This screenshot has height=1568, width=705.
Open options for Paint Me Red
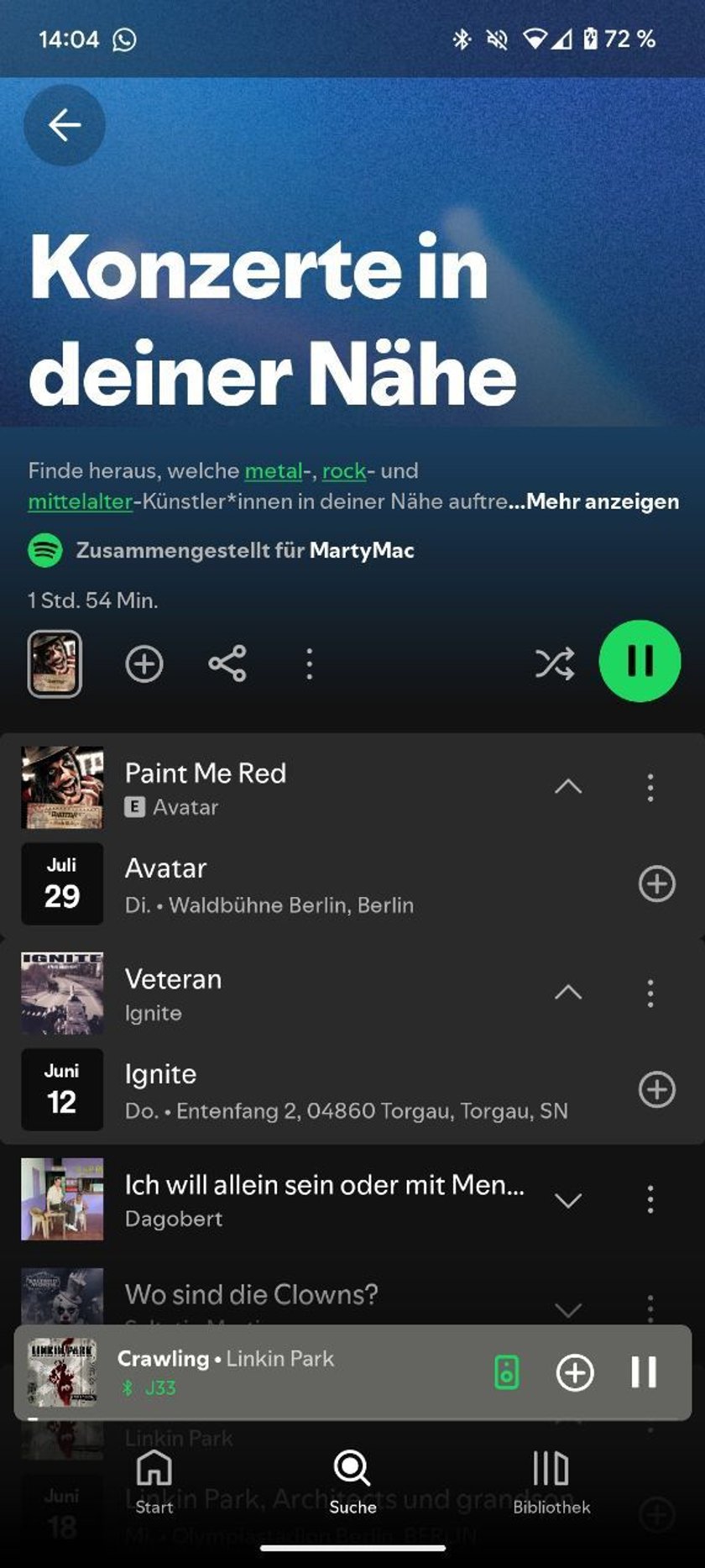650,787
